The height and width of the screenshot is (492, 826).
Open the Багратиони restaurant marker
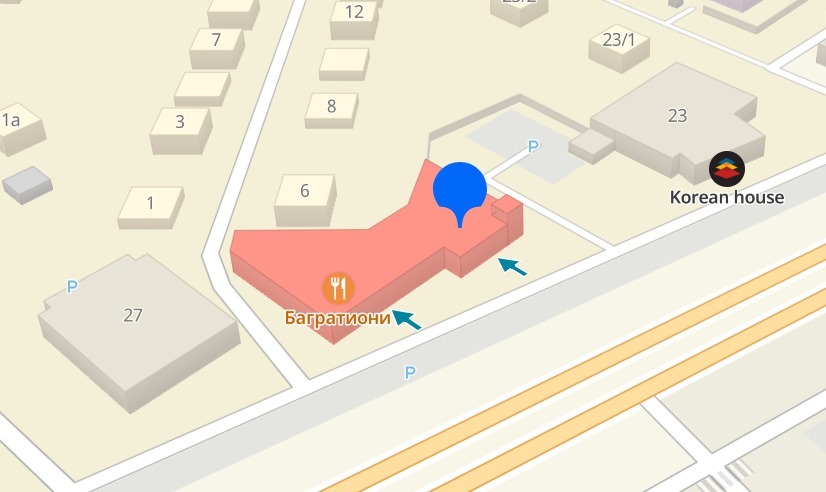(338, 288)
